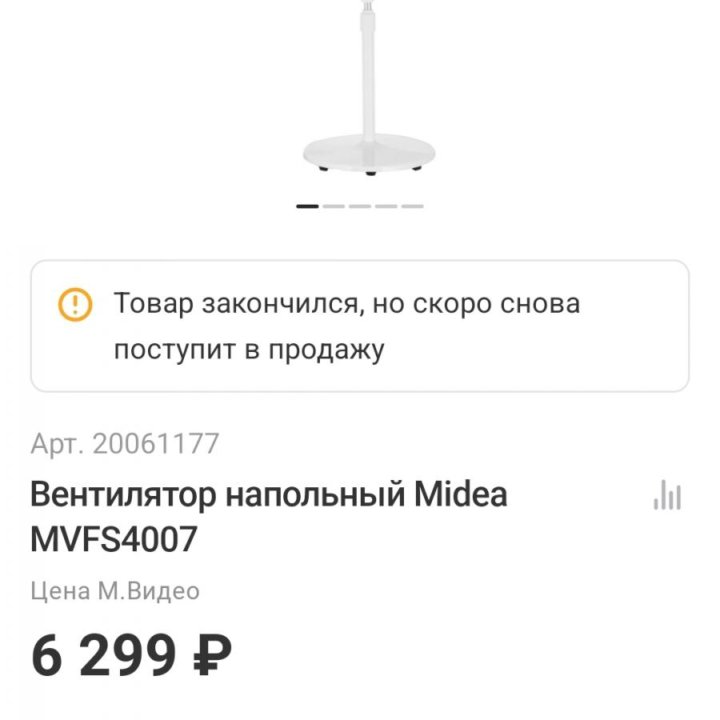Add Midea MVFS4007 fan to comparison
Viewport: 720px width, 720px height.
[x=667, y=495]
